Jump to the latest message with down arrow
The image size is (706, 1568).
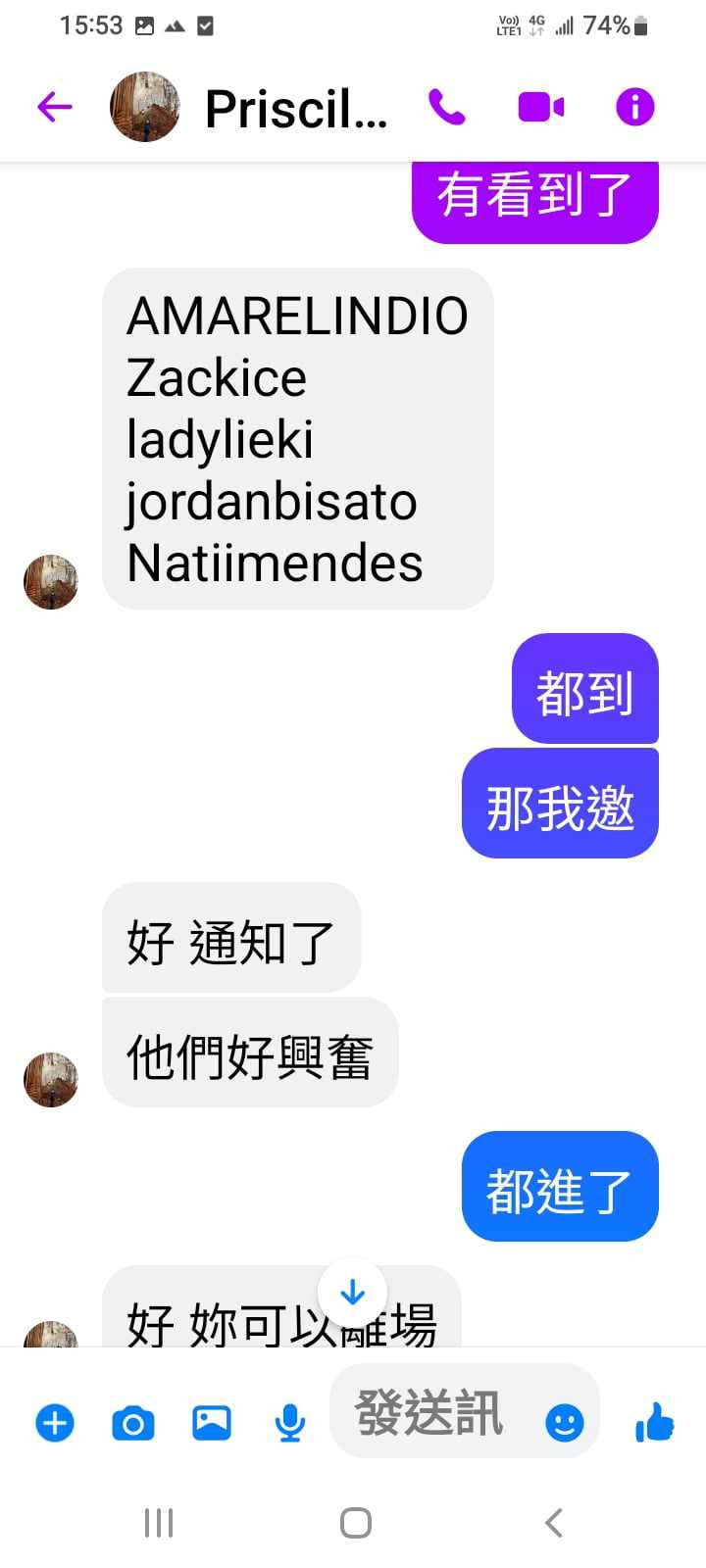[352, 1294]
